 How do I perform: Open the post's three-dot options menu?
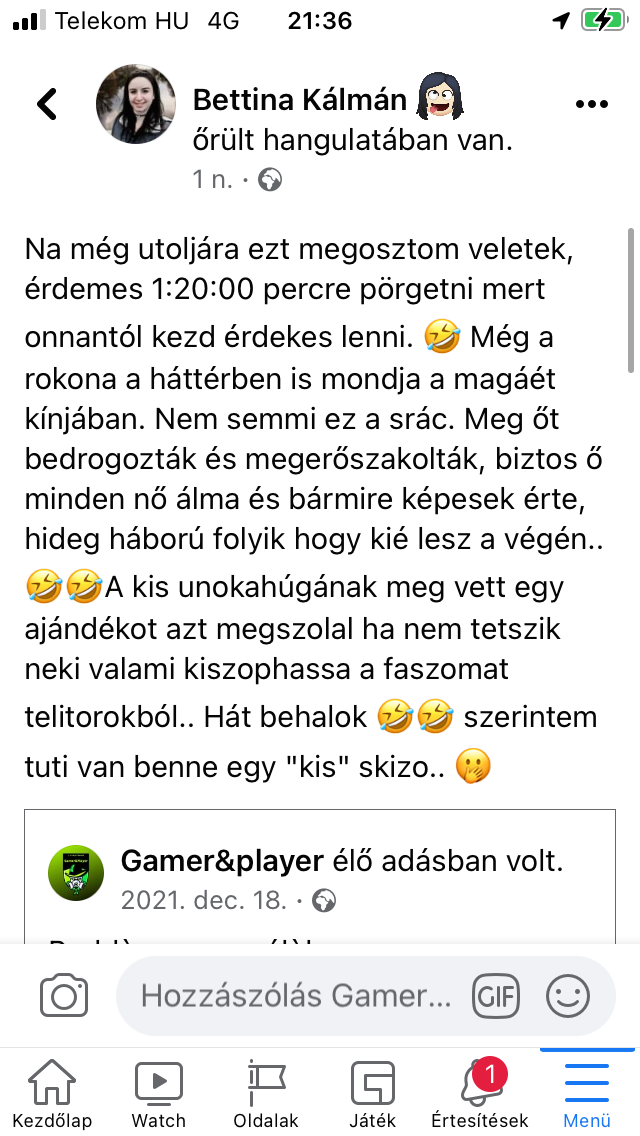592,103
